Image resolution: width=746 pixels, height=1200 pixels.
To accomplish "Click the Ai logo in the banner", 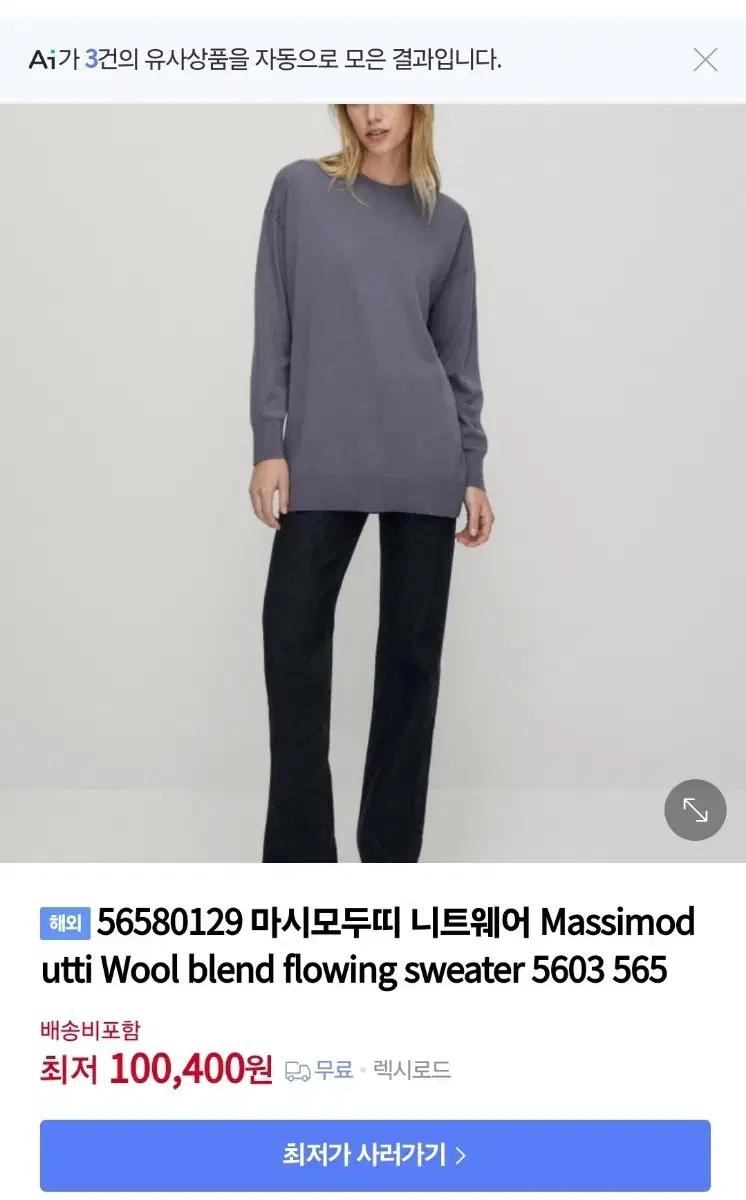I will 42,59.
